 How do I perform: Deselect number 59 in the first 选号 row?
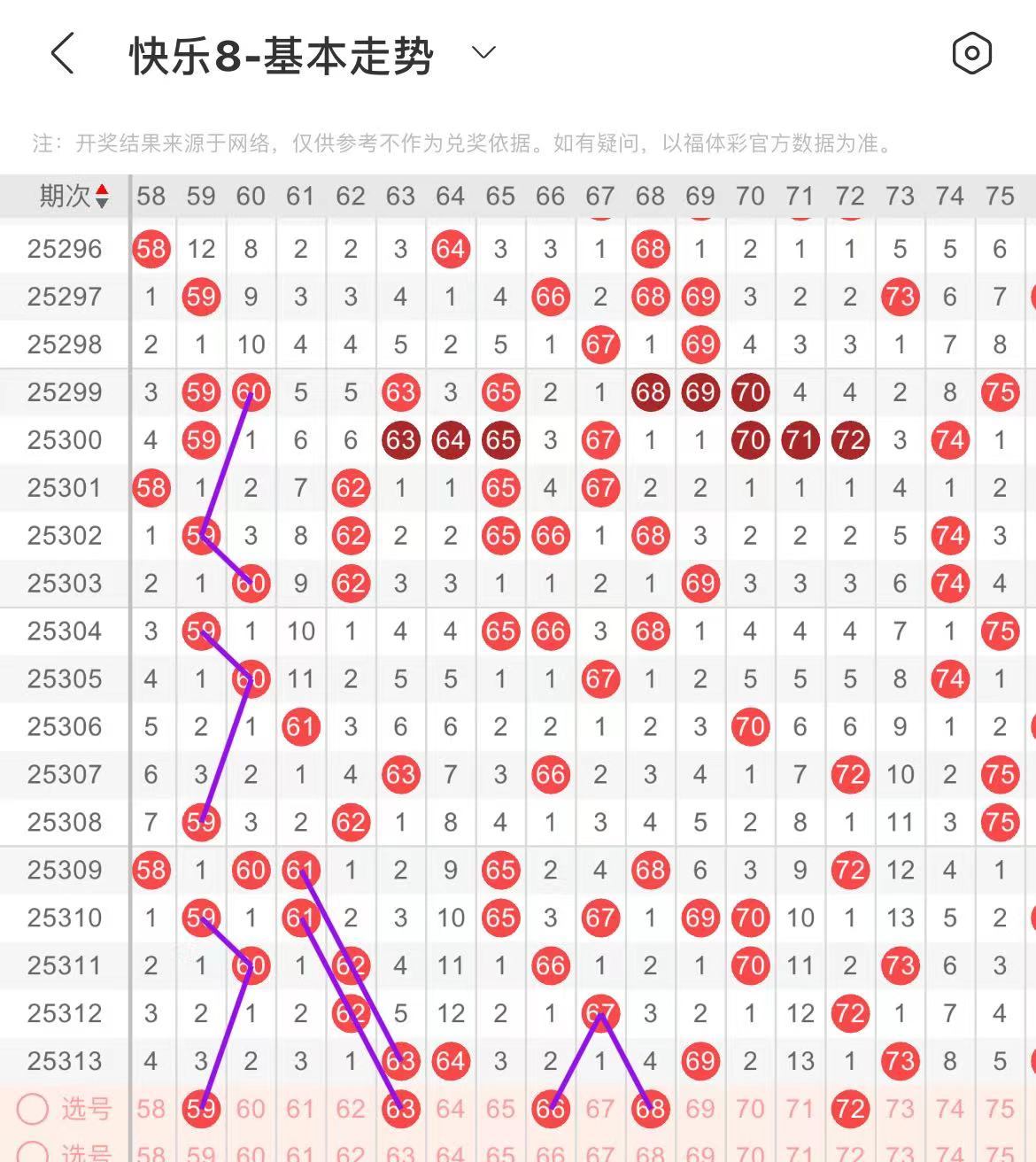[x=201, y=1109]
